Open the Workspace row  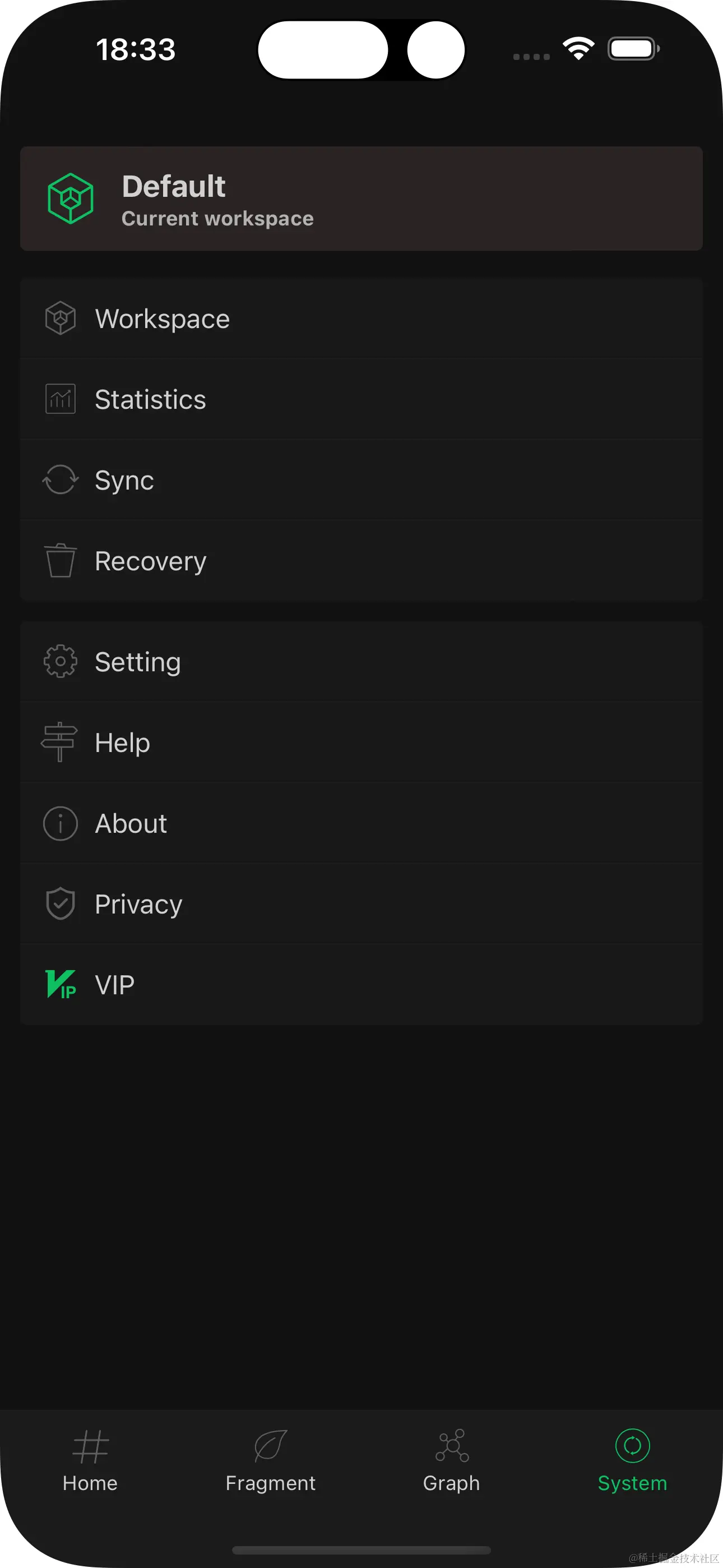coord(361,319)
